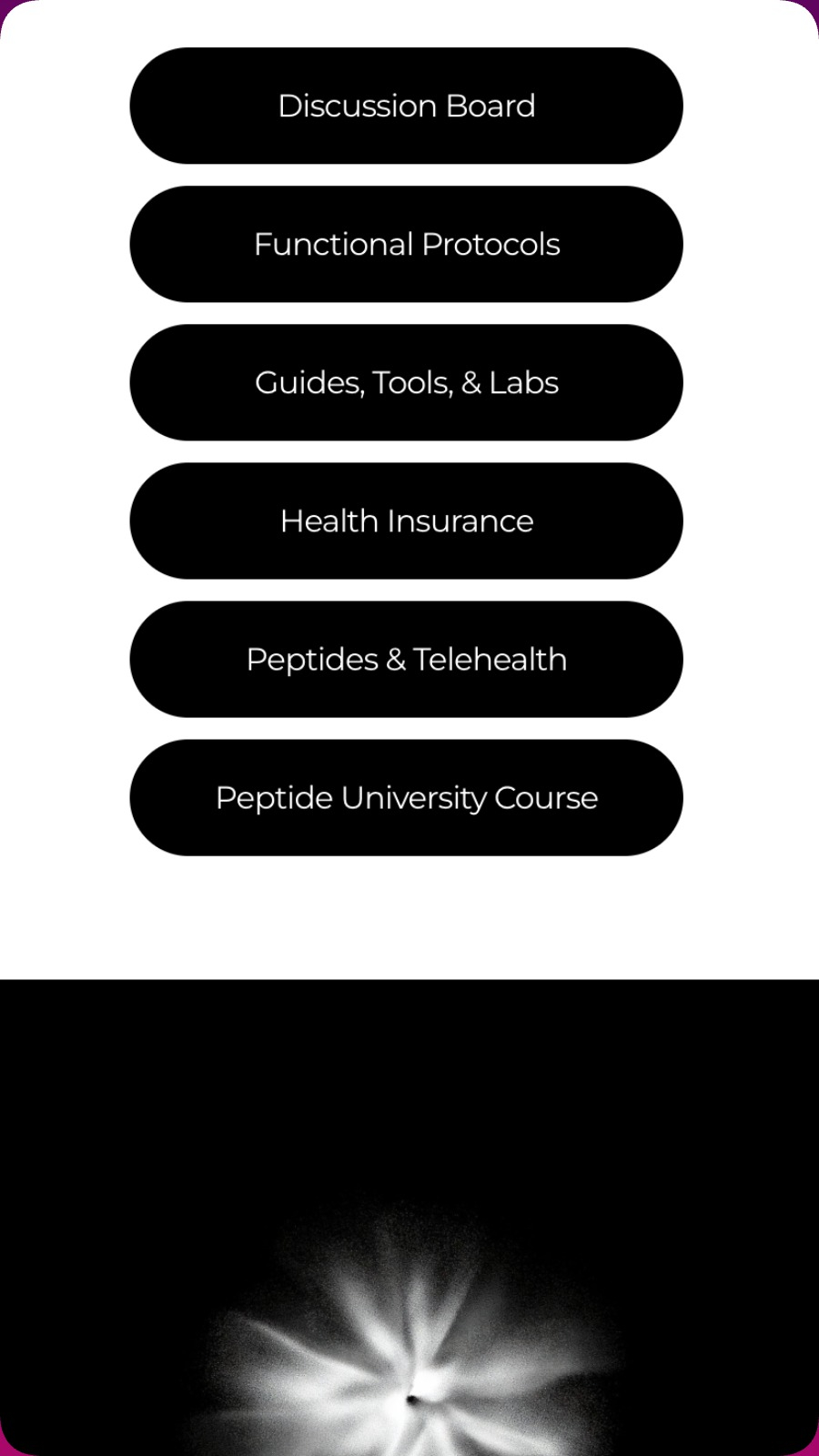The height and width of the screenshot is (1456, 819).
Task: View the Peptide University Course
Action: point(406,797)
